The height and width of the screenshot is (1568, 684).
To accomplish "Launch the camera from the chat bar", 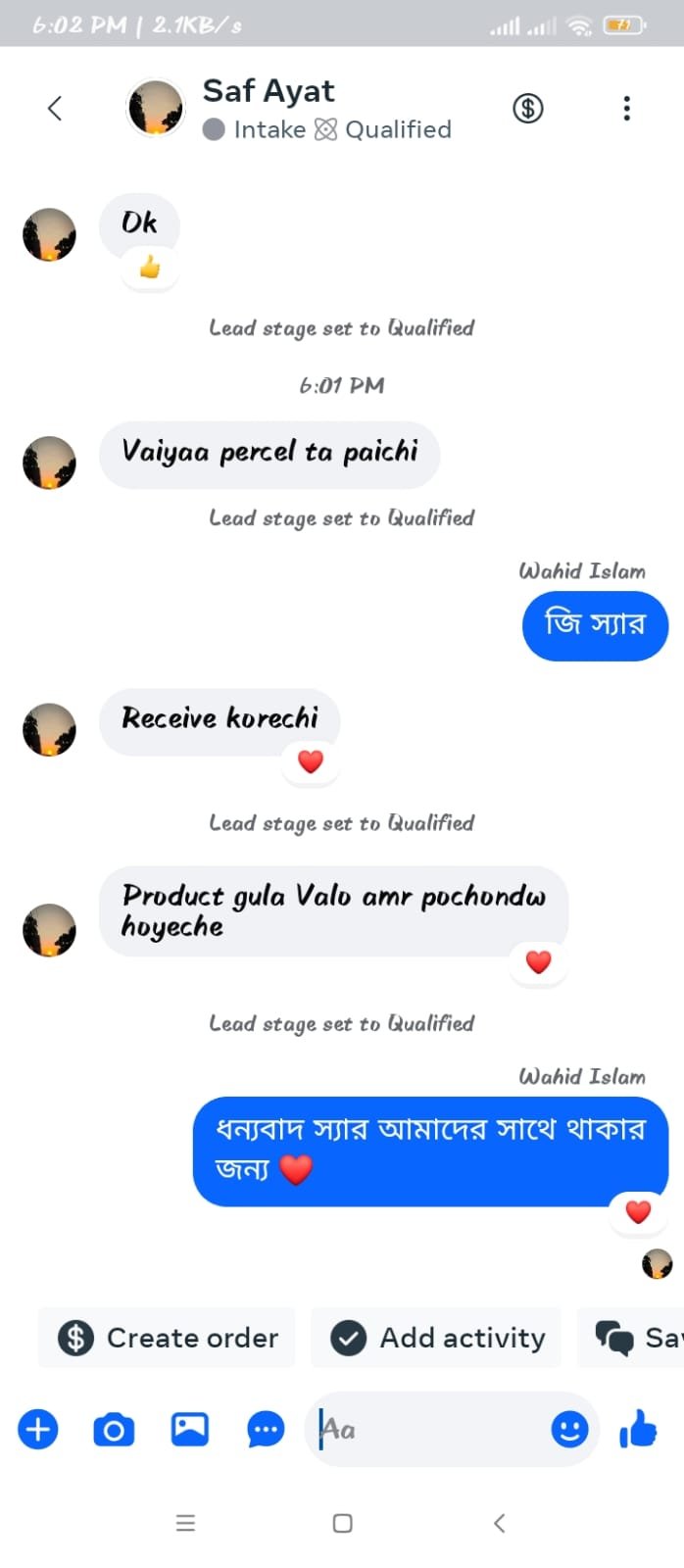I will pos(114,1430).
